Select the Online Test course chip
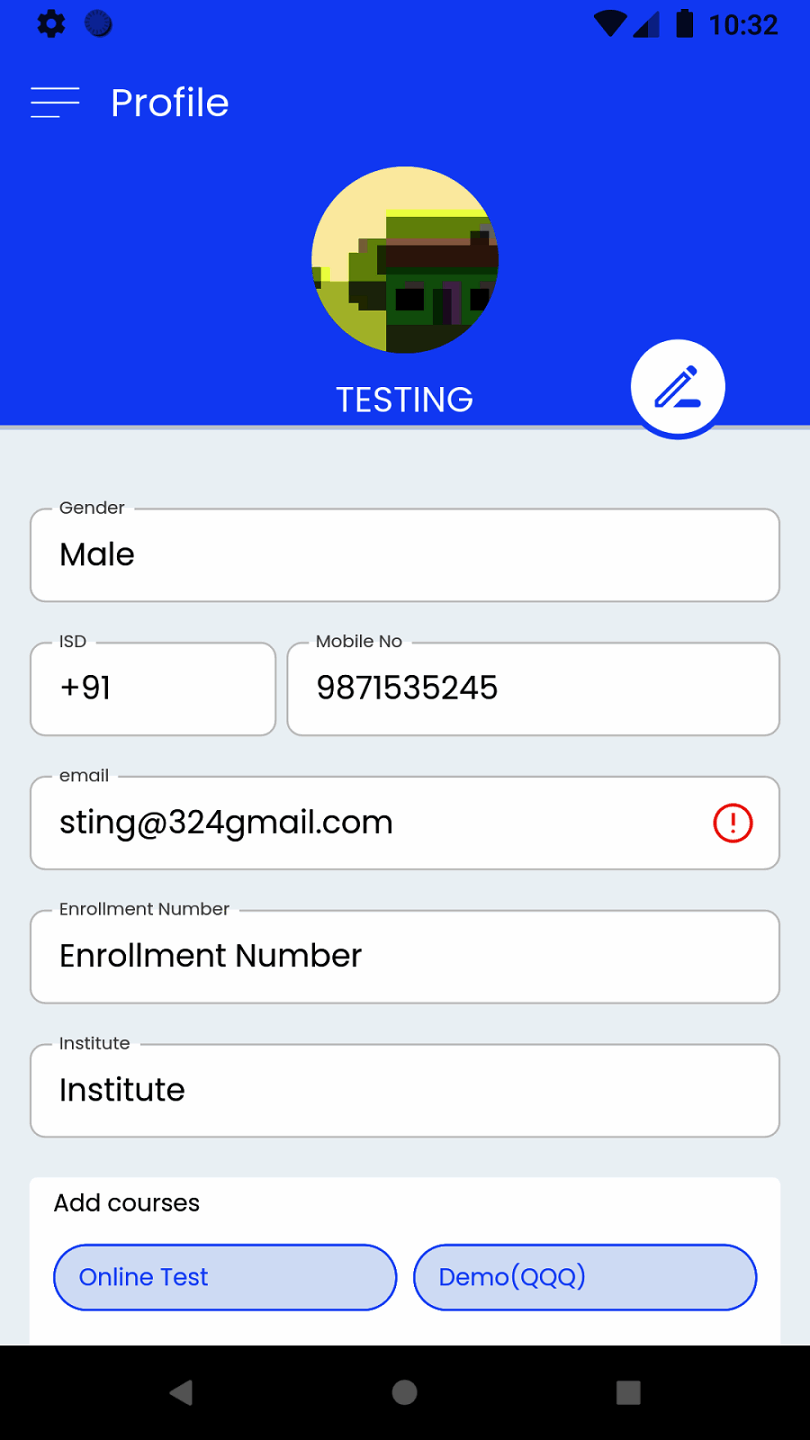810x1440 pixels. (225, 1277)
